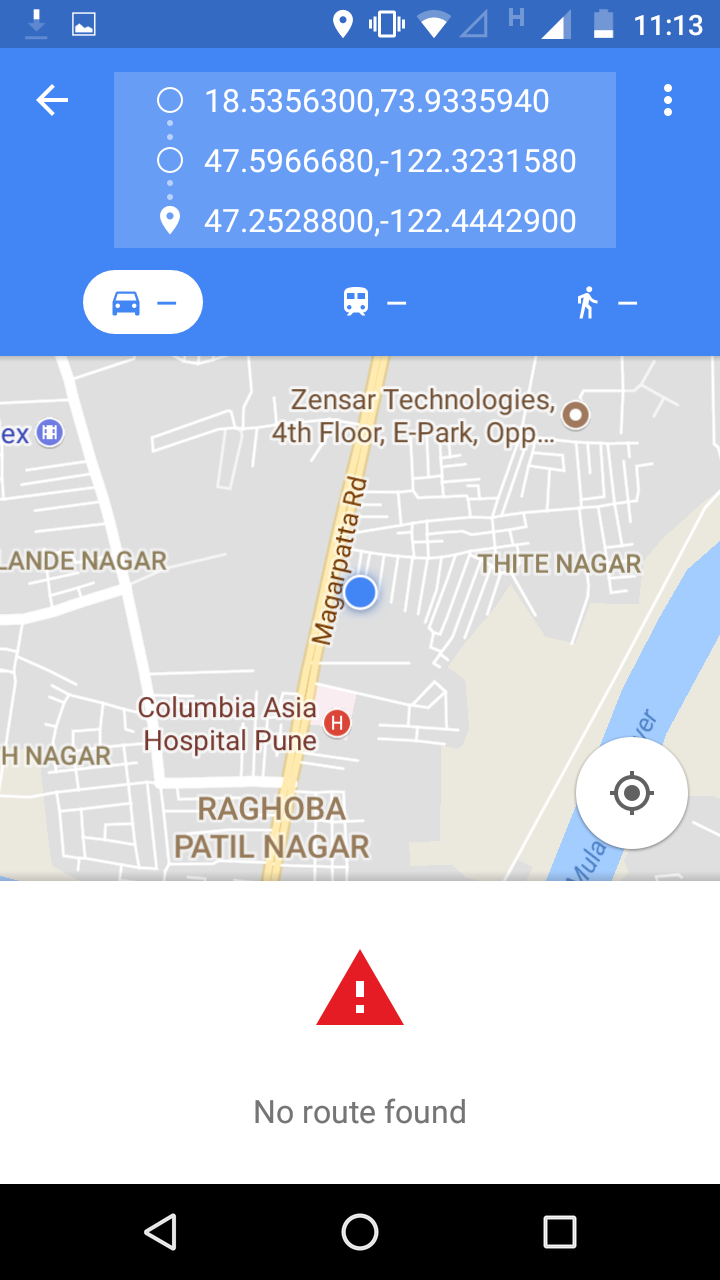Edit waypoint 47.5966680,-122.3231580

(x=390, y=161)
